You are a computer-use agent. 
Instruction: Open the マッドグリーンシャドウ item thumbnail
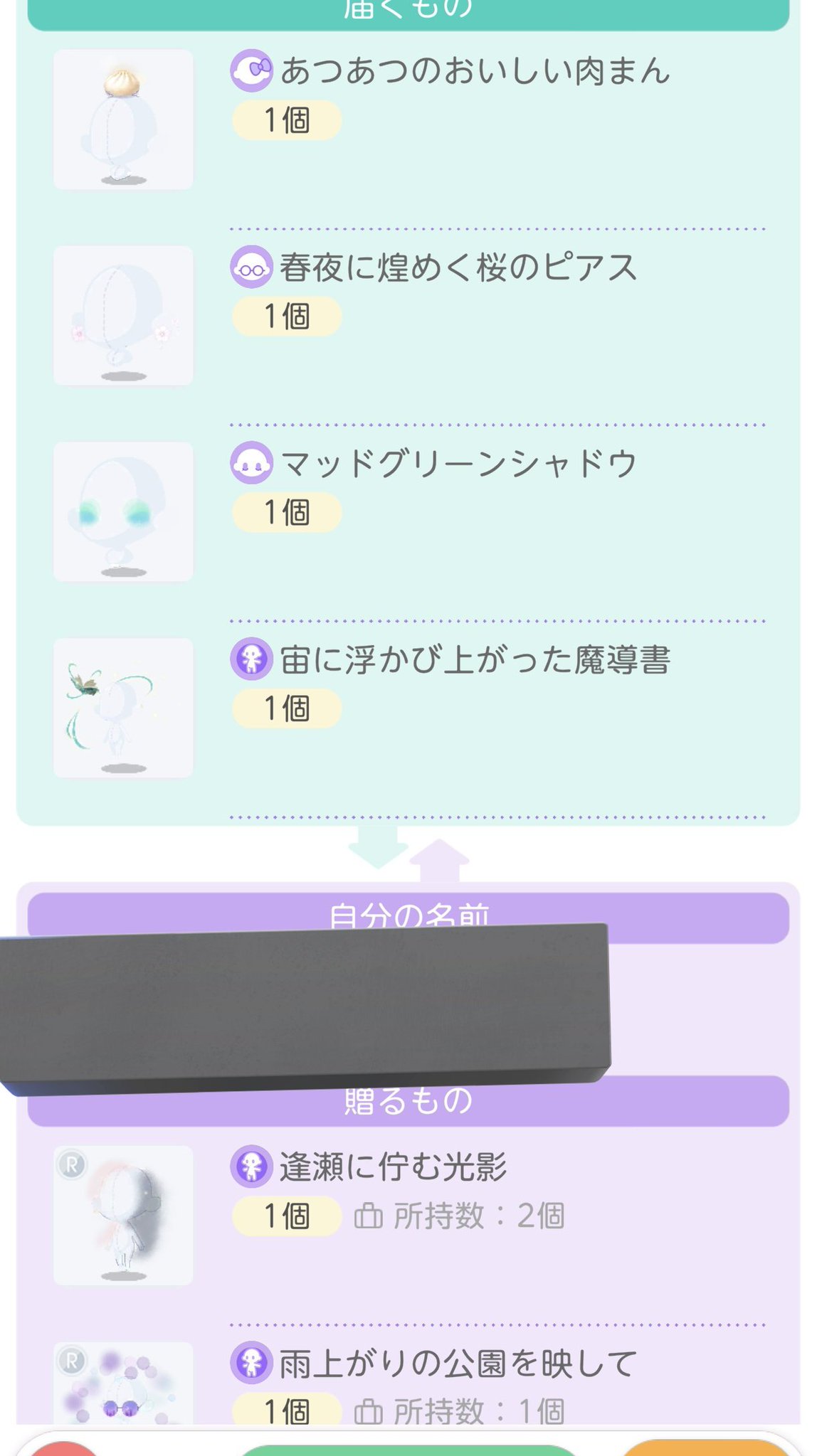123,511
